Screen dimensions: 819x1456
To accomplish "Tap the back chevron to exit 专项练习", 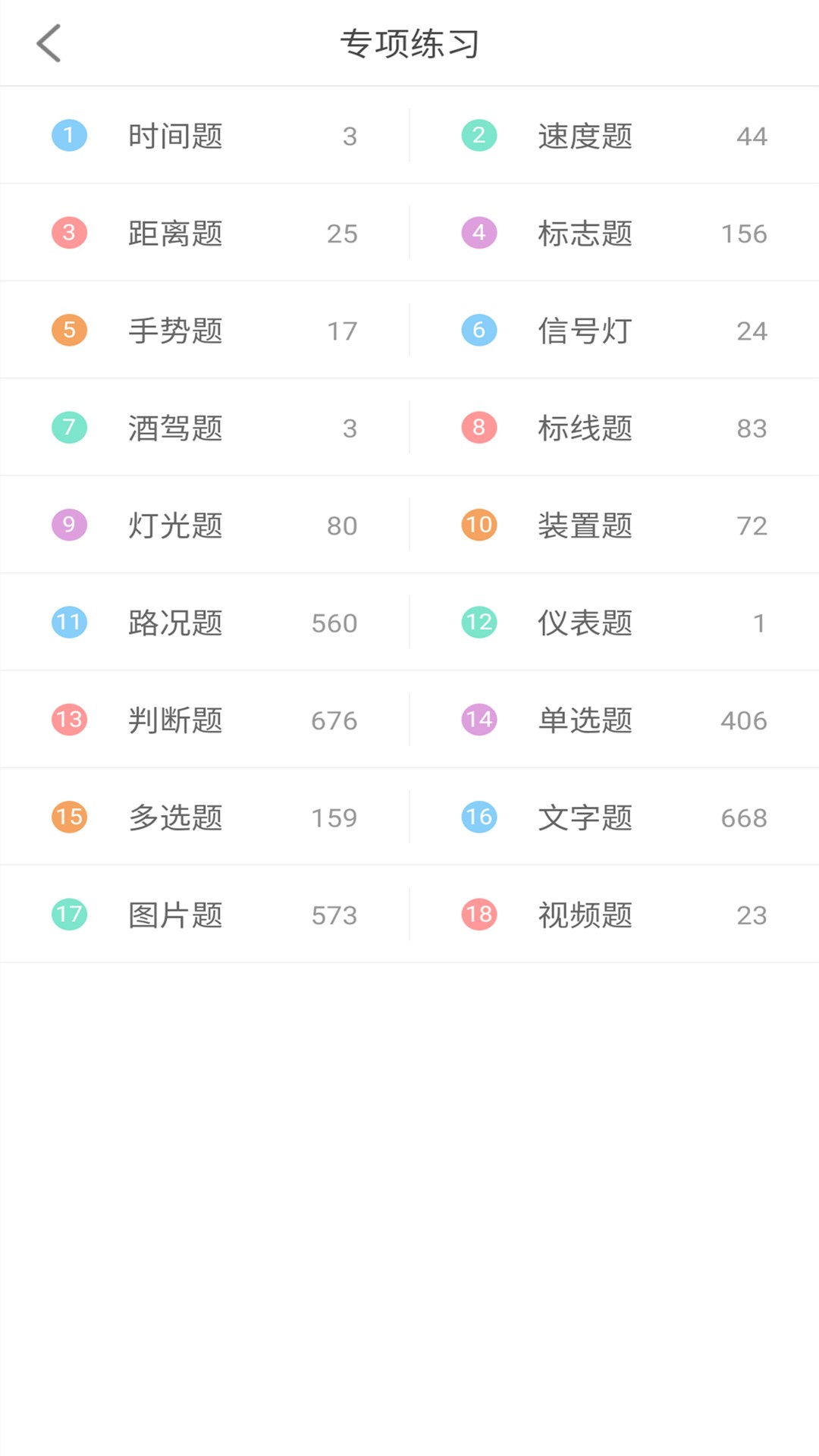I will click(49, 42).
